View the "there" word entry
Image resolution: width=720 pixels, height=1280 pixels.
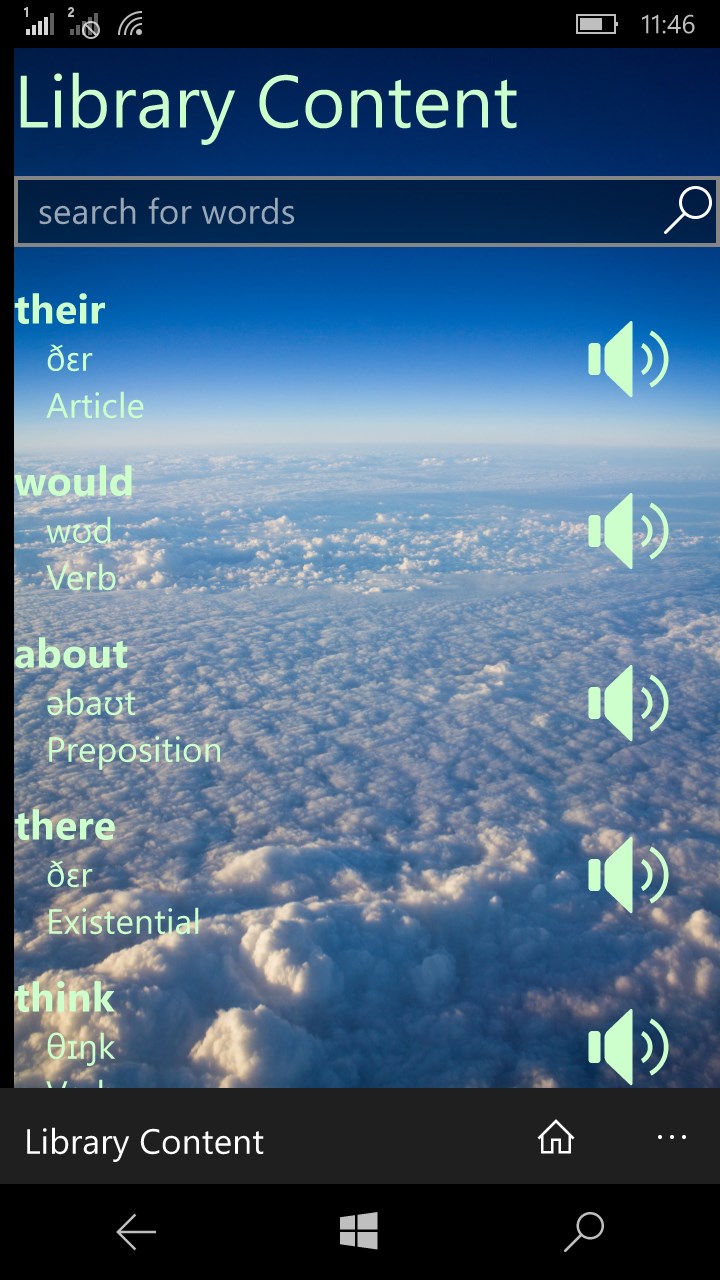pyautogui.click(x=66, y=827)
